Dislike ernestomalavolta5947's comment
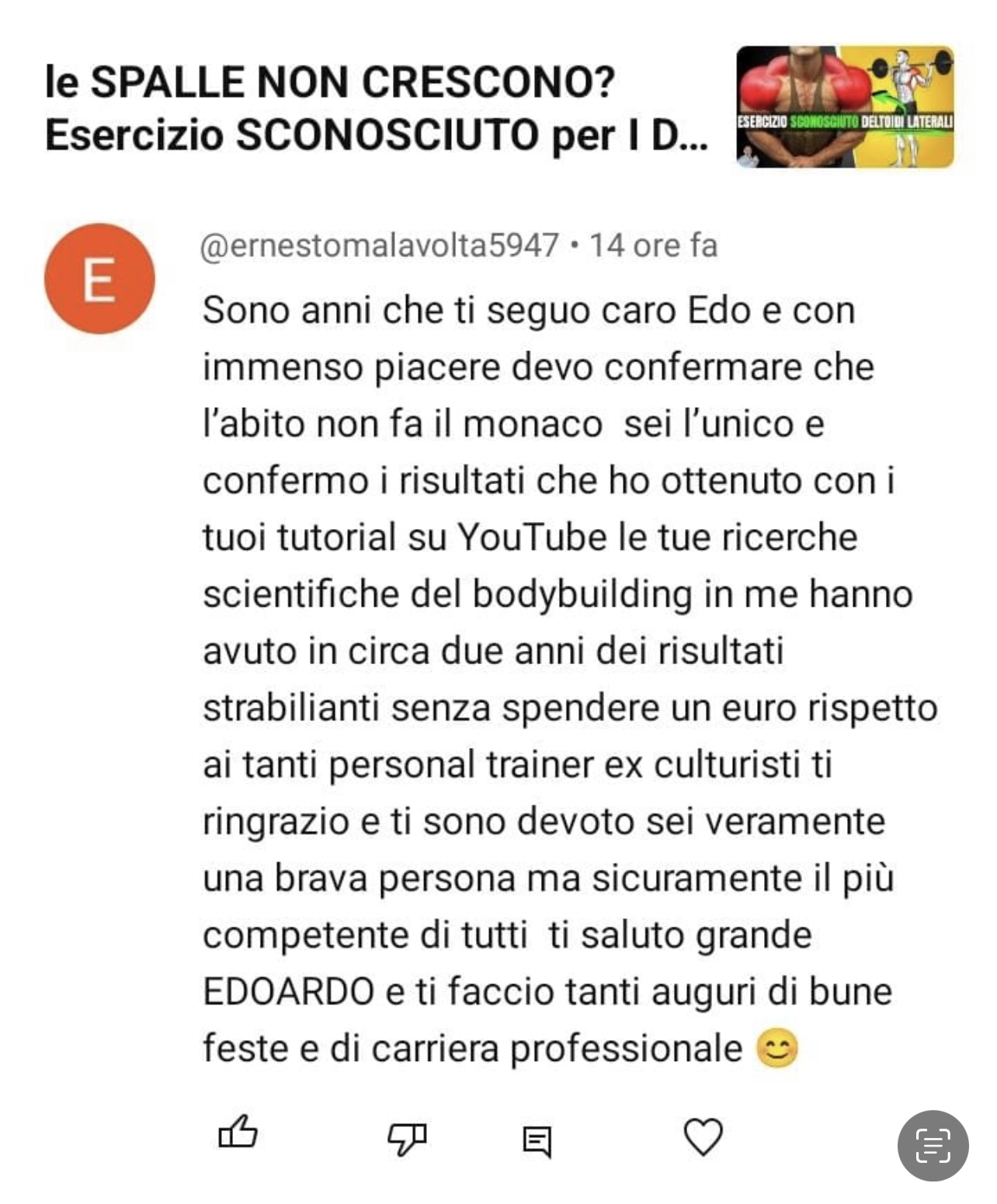The width and height of the screenshot is (997, 1204). 407,1139
